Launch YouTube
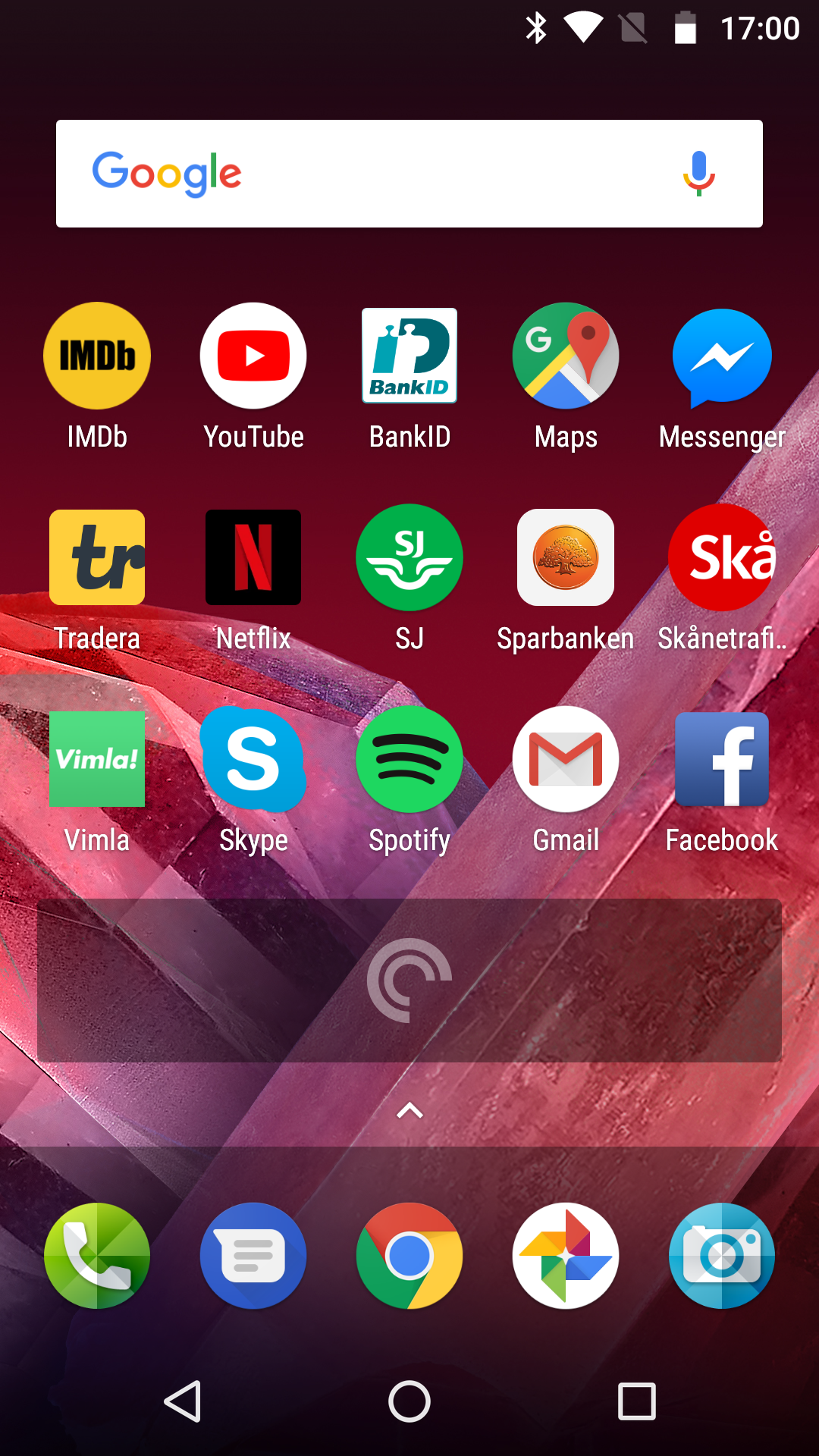The width and height of the screenshot is (819, 1456). [x=253, y=356]
